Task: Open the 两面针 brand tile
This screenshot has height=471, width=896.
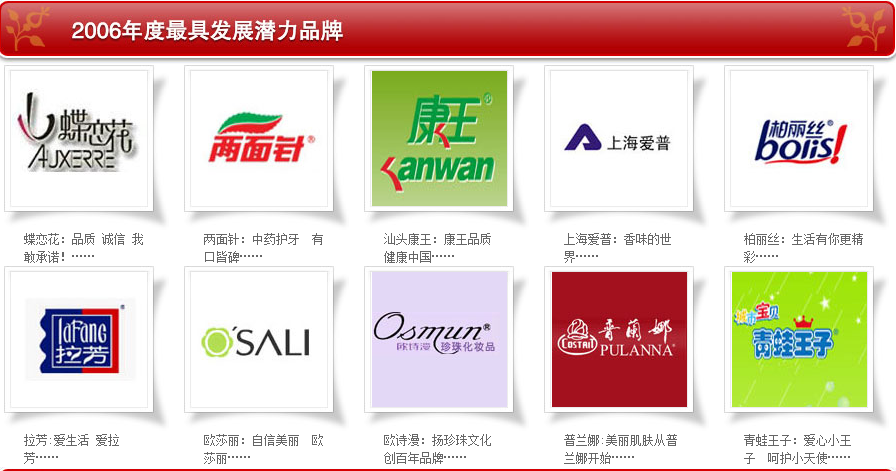Action: pyautogui.click(x=259, y=138)
